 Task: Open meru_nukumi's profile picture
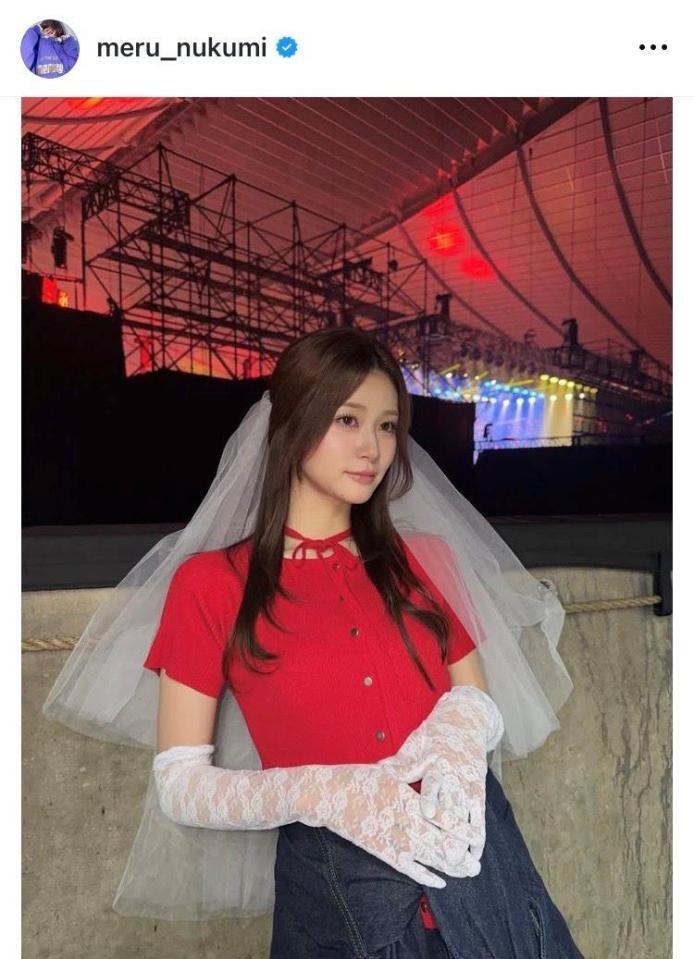pos(49,48)
